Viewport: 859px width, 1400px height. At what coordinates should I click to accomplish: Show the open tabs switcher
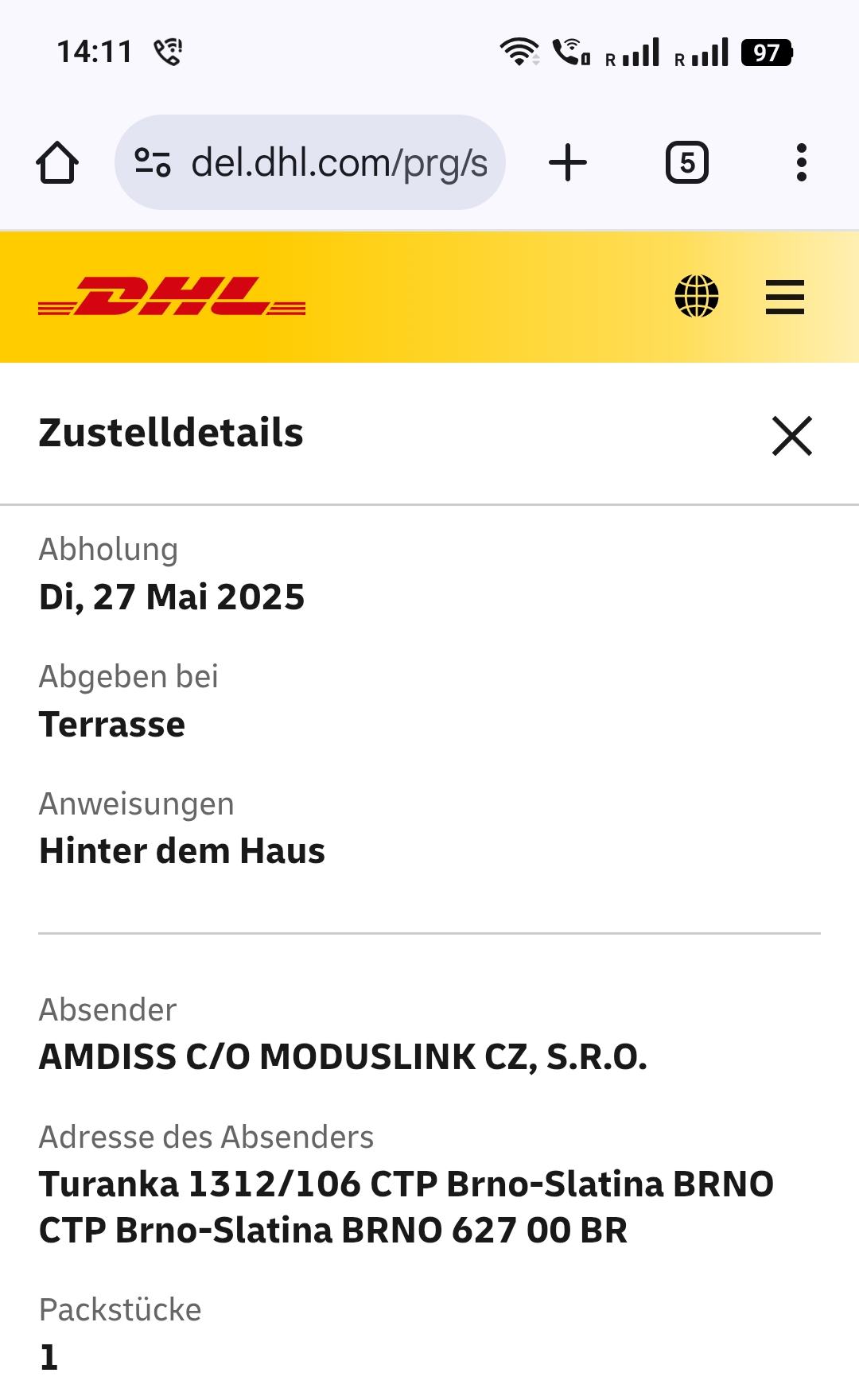686,163
